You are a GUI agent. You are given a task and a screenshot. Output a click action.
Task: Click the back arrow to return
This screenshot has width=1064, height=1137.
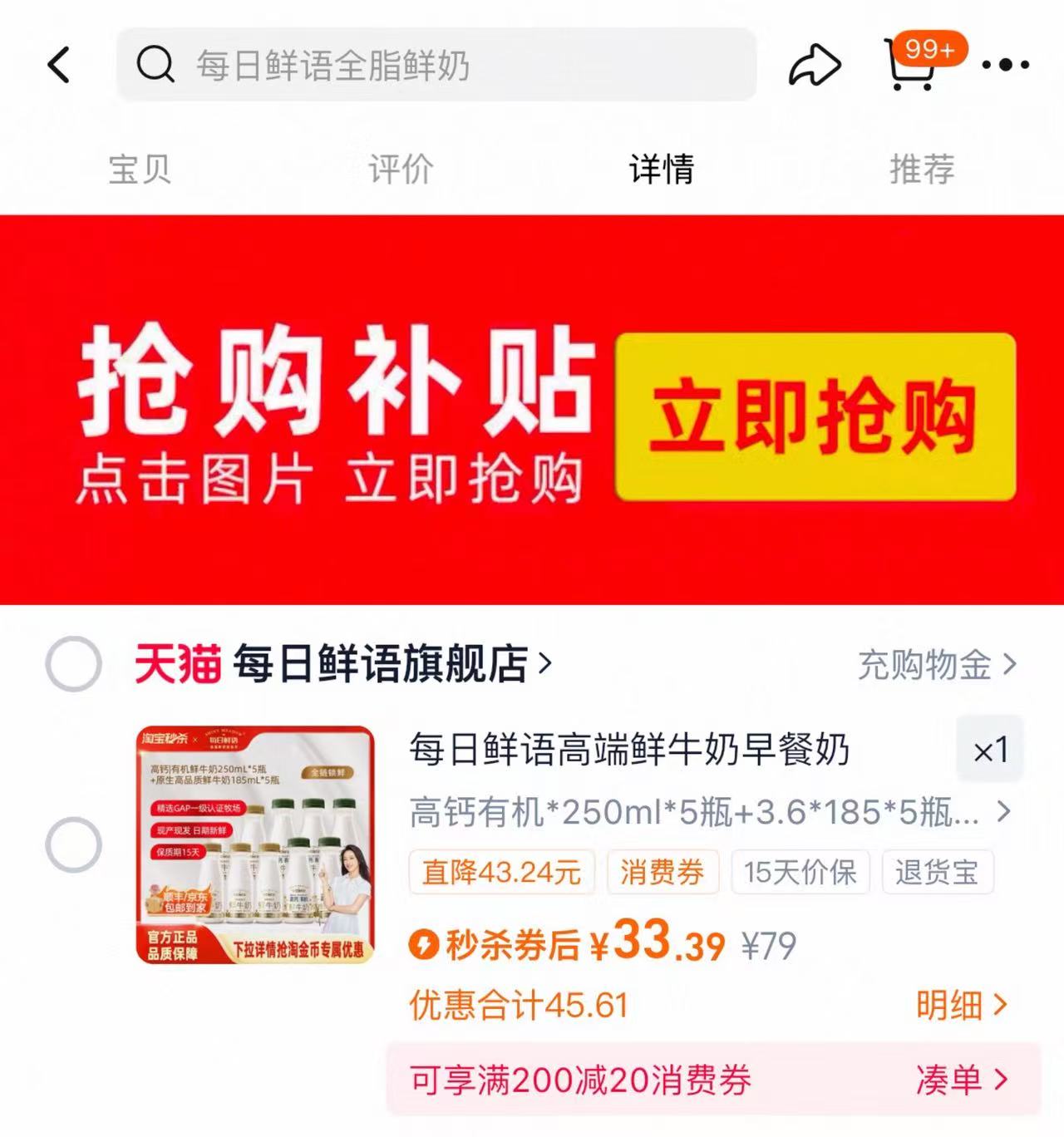(x=58, y=64)
